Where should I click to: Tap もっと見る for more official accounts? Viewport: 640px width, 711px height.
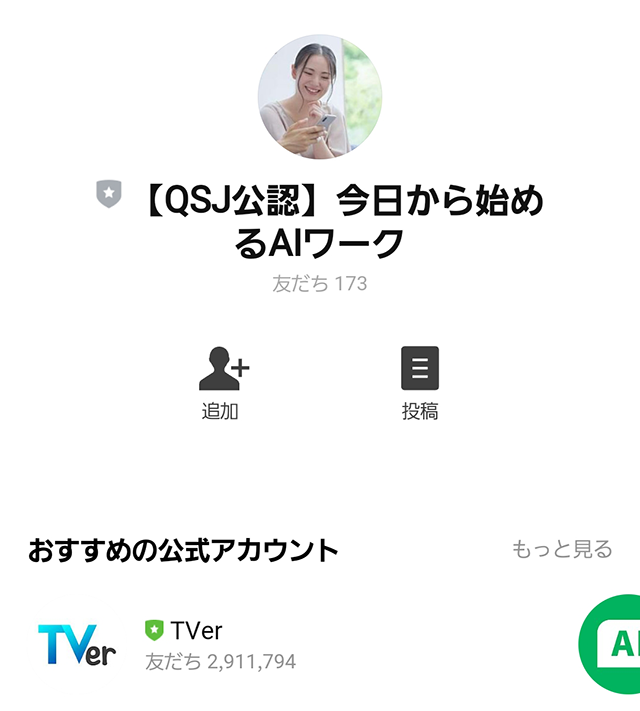pos(562,549)
